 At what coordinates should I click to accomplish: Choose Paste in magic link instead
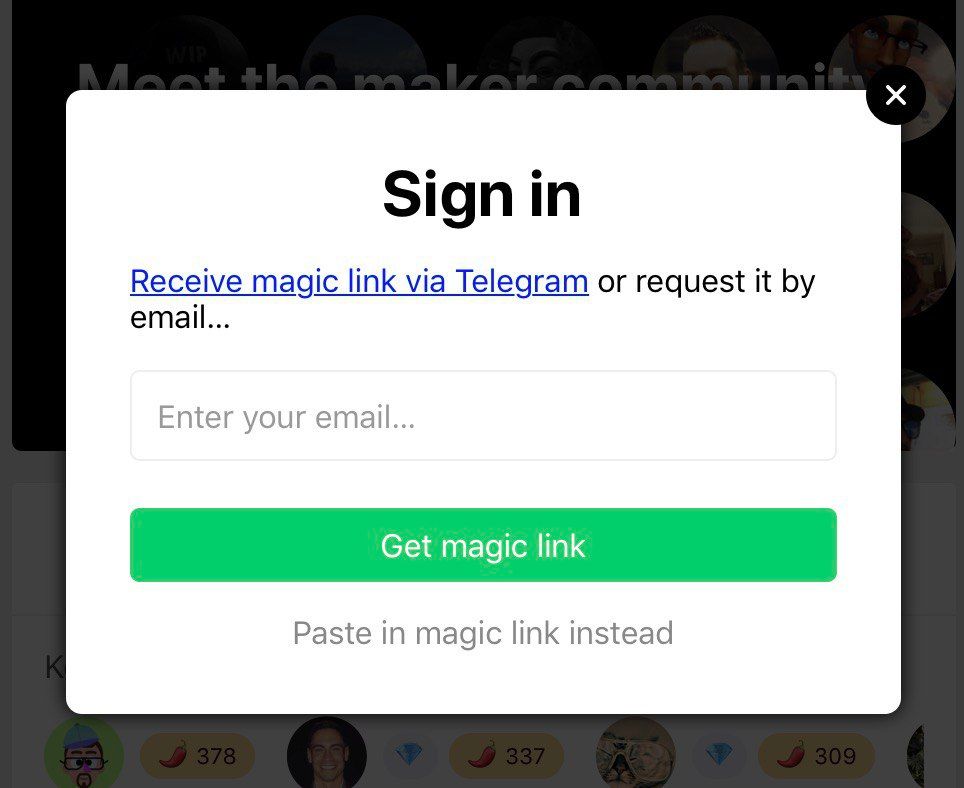click(483, 633)
